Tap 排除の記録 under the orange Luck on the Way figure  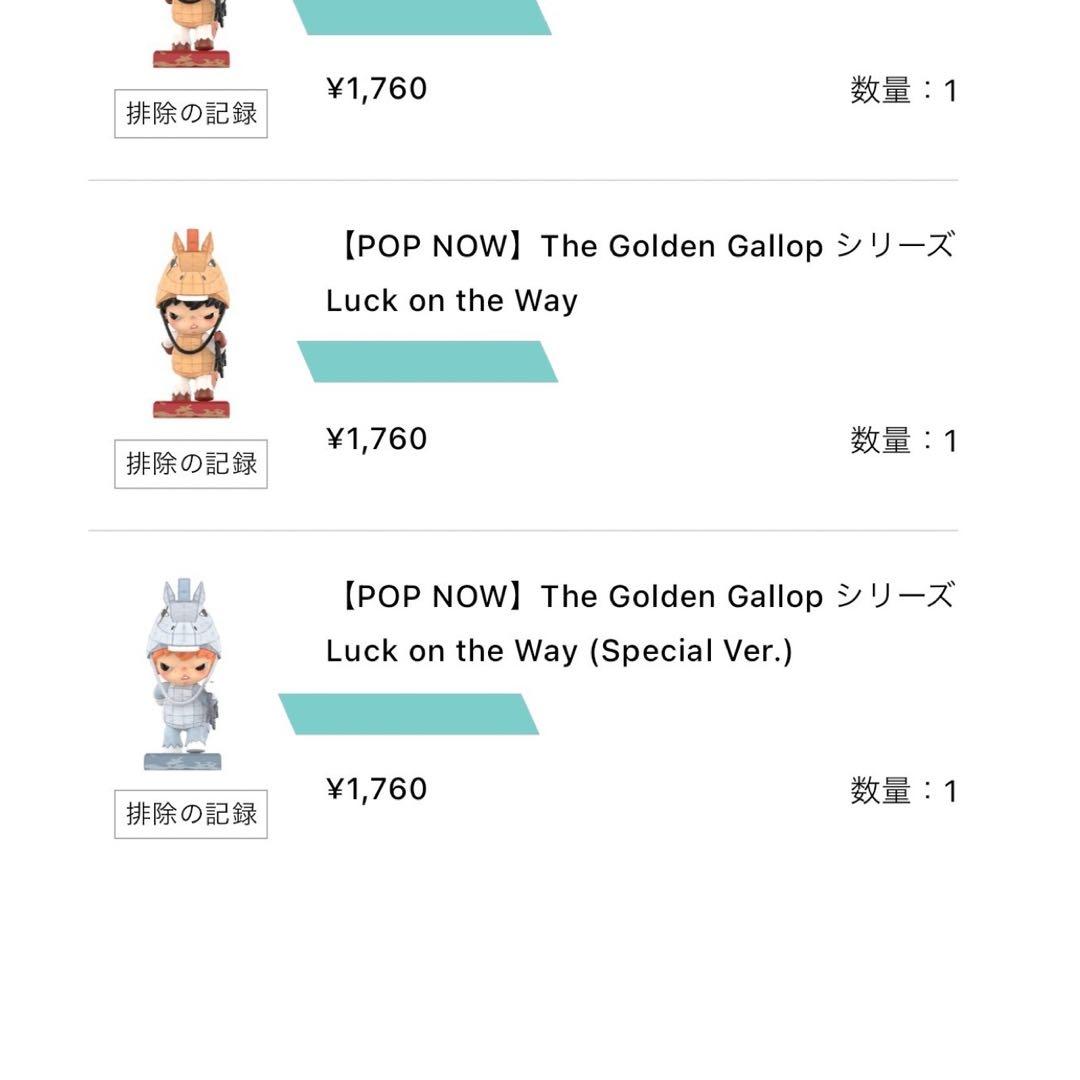(191, 464)
